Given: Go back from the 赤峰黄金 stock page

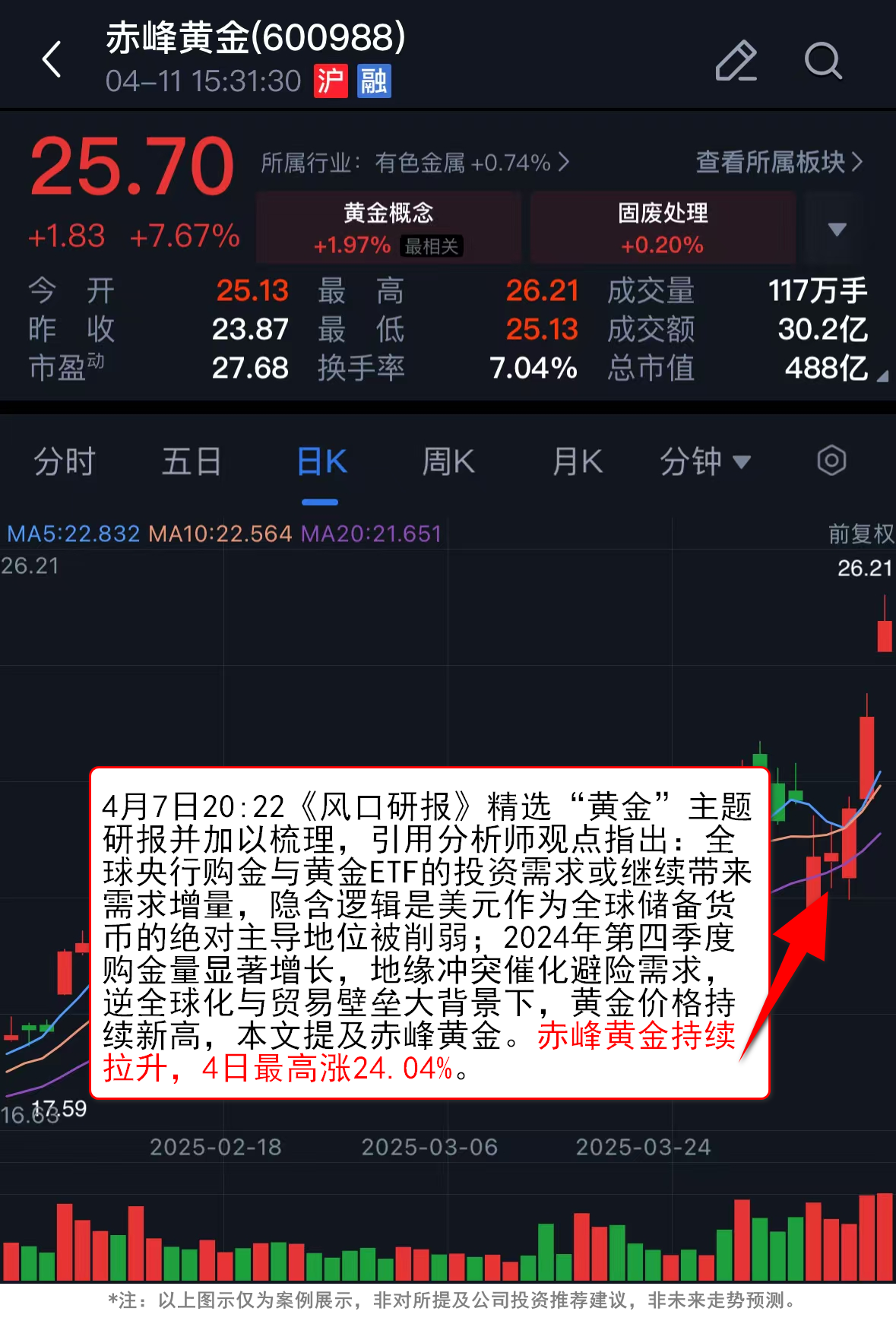Looking at the screenshot, I should coord(52,59).
